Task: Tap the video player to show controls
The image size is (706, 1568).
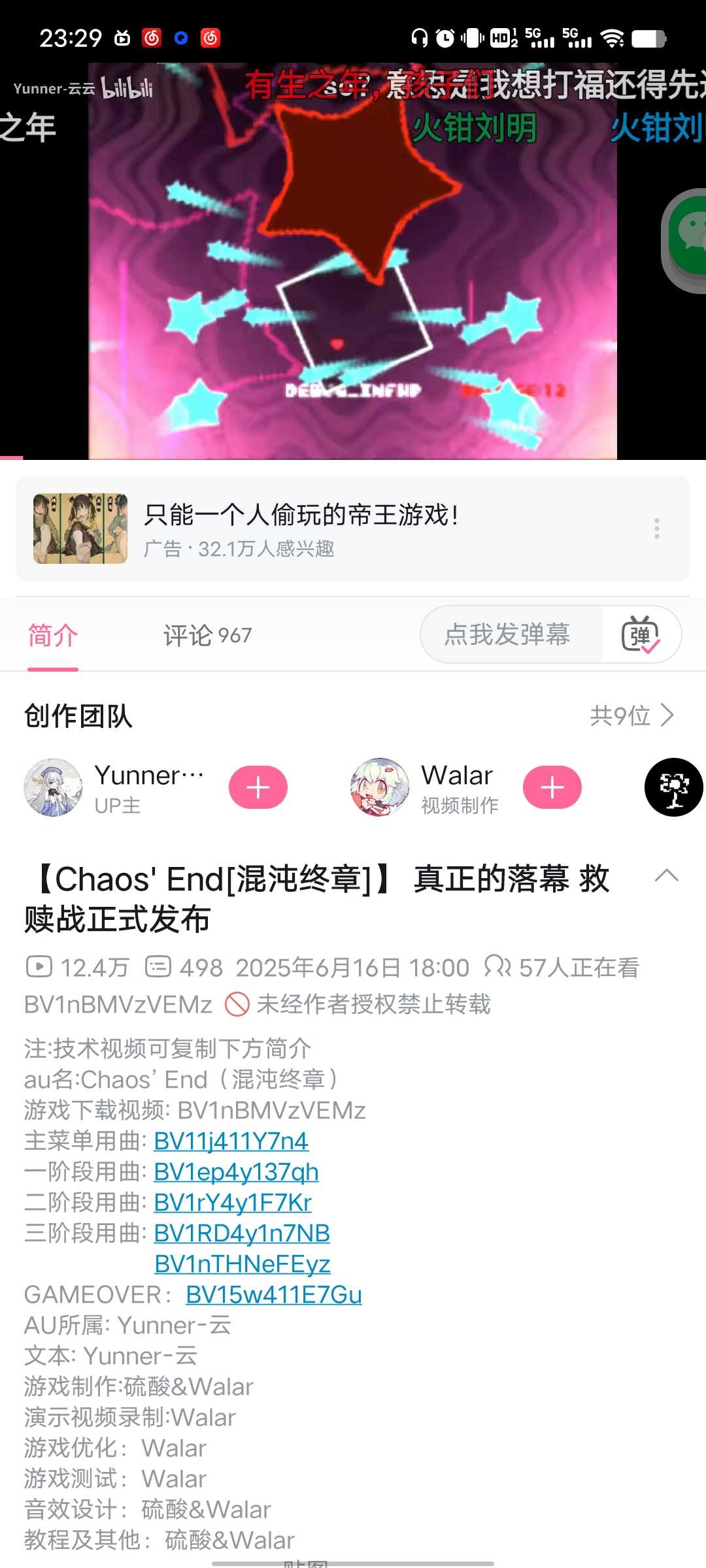Action: (353, 261)
